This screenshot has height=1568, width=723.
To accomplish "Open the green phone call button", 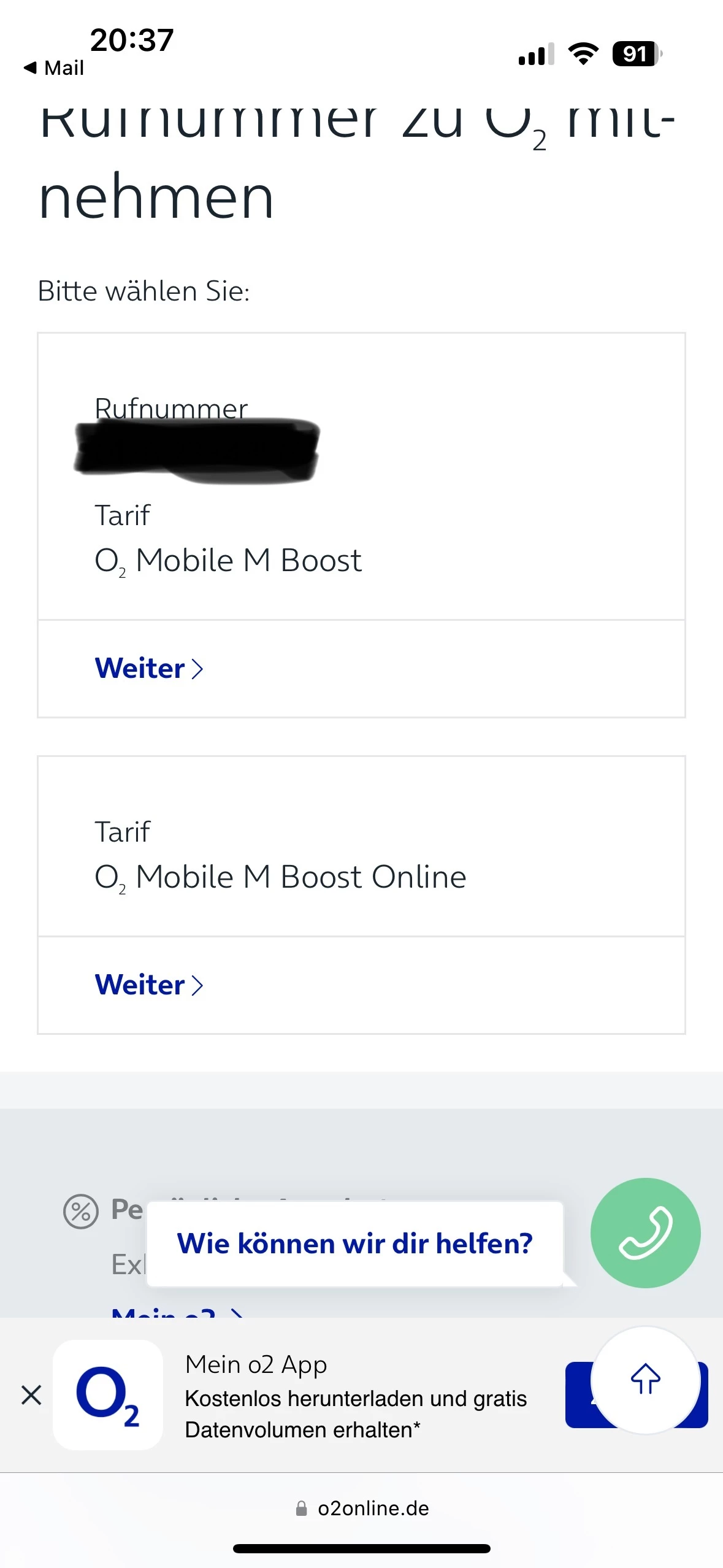I will [645, 1232].
